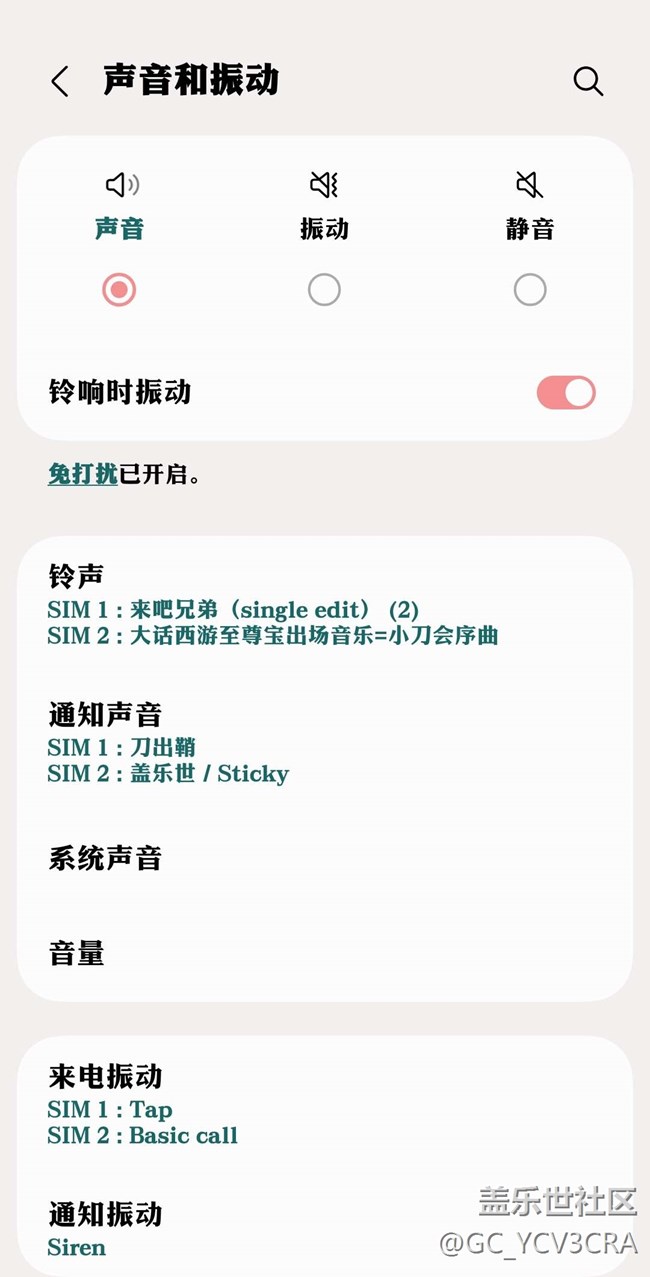The width and height of the screenshot is (650, 1277).
Task: Open the 免打扰 link
Action: coord(83,474)
